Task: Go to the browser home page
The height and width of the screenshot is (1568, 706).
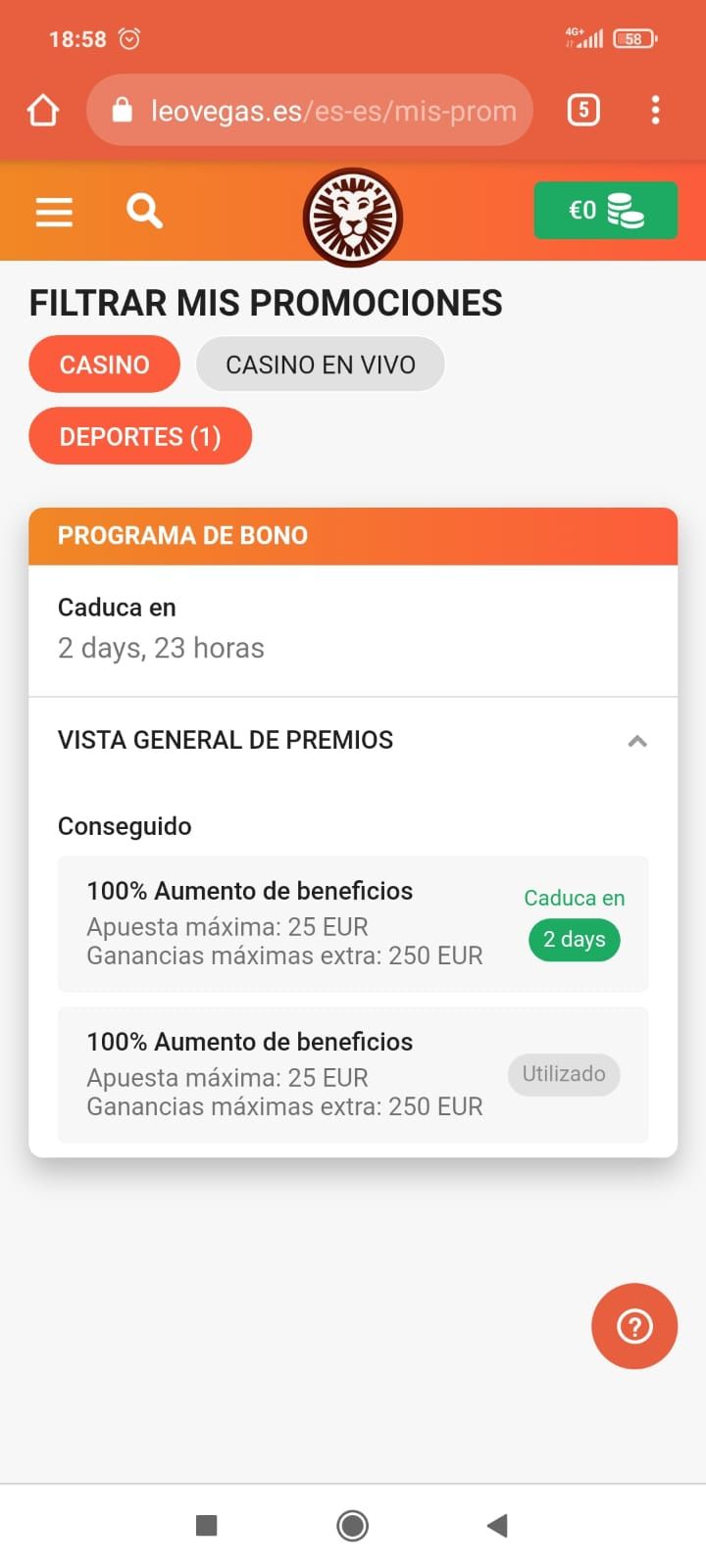Action: click(42, 110)
